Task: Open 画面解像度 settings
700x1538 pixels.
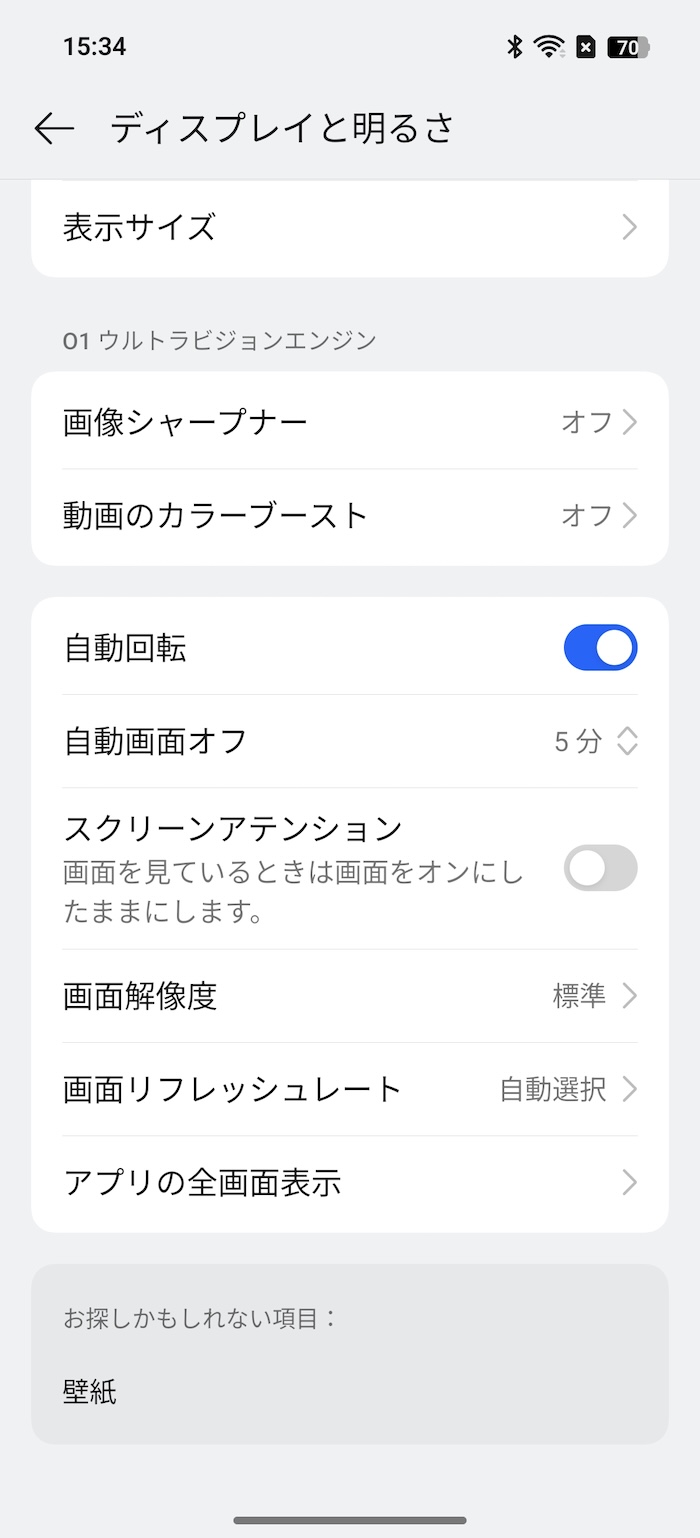Action: pos(350,996)
